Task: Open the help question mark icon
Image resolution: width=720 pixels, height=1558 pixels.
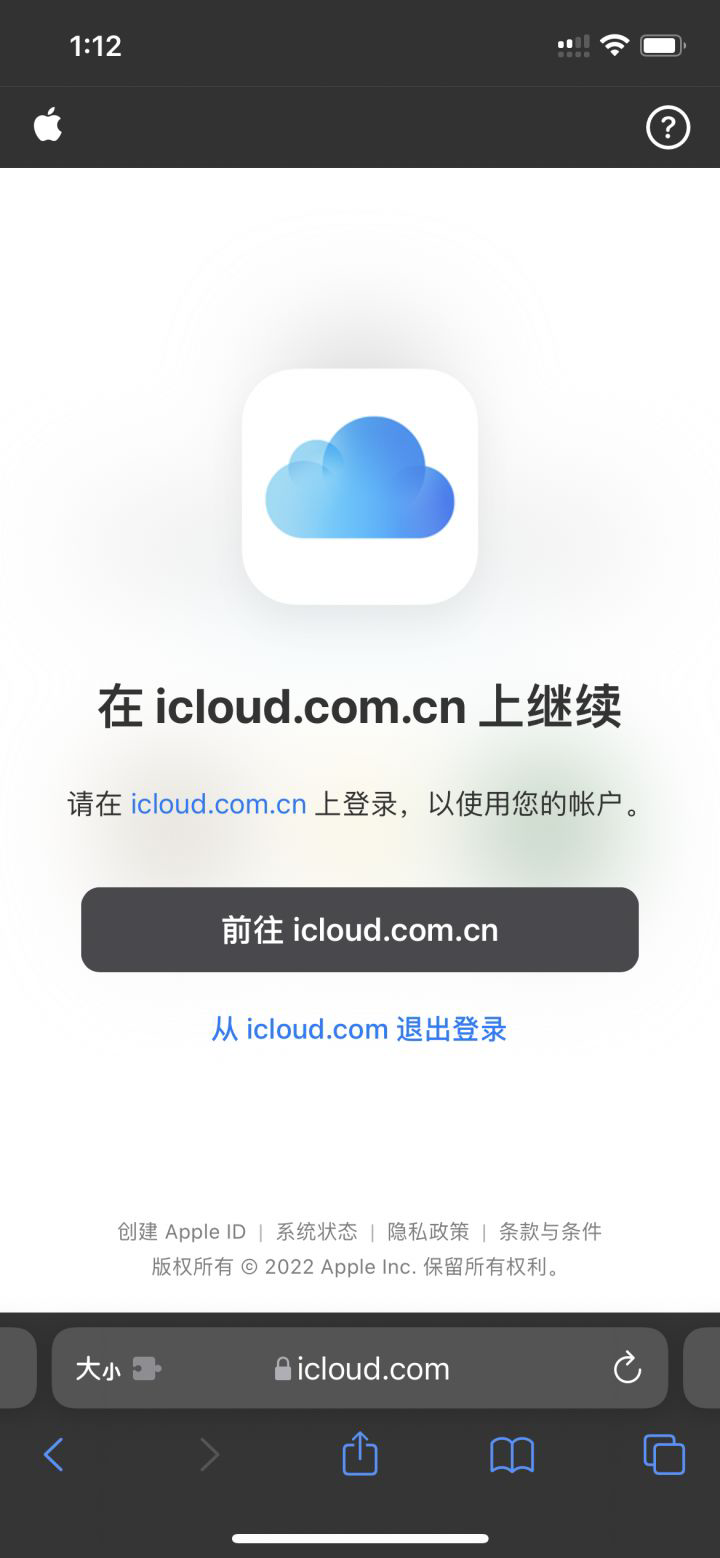Action: pyautogui.click(x=667, y=128)
